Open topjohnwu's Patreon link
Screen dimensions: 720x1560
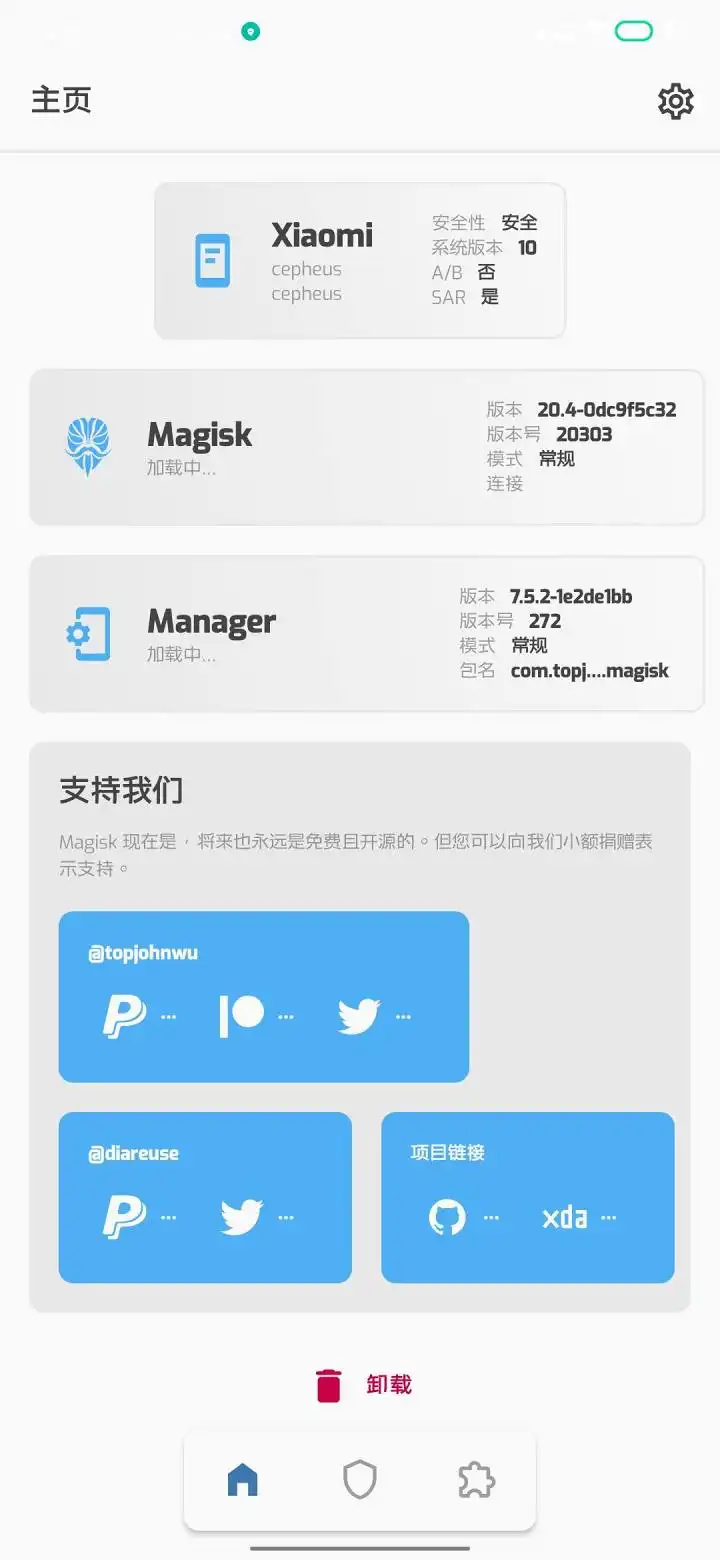coord(256,1016)
